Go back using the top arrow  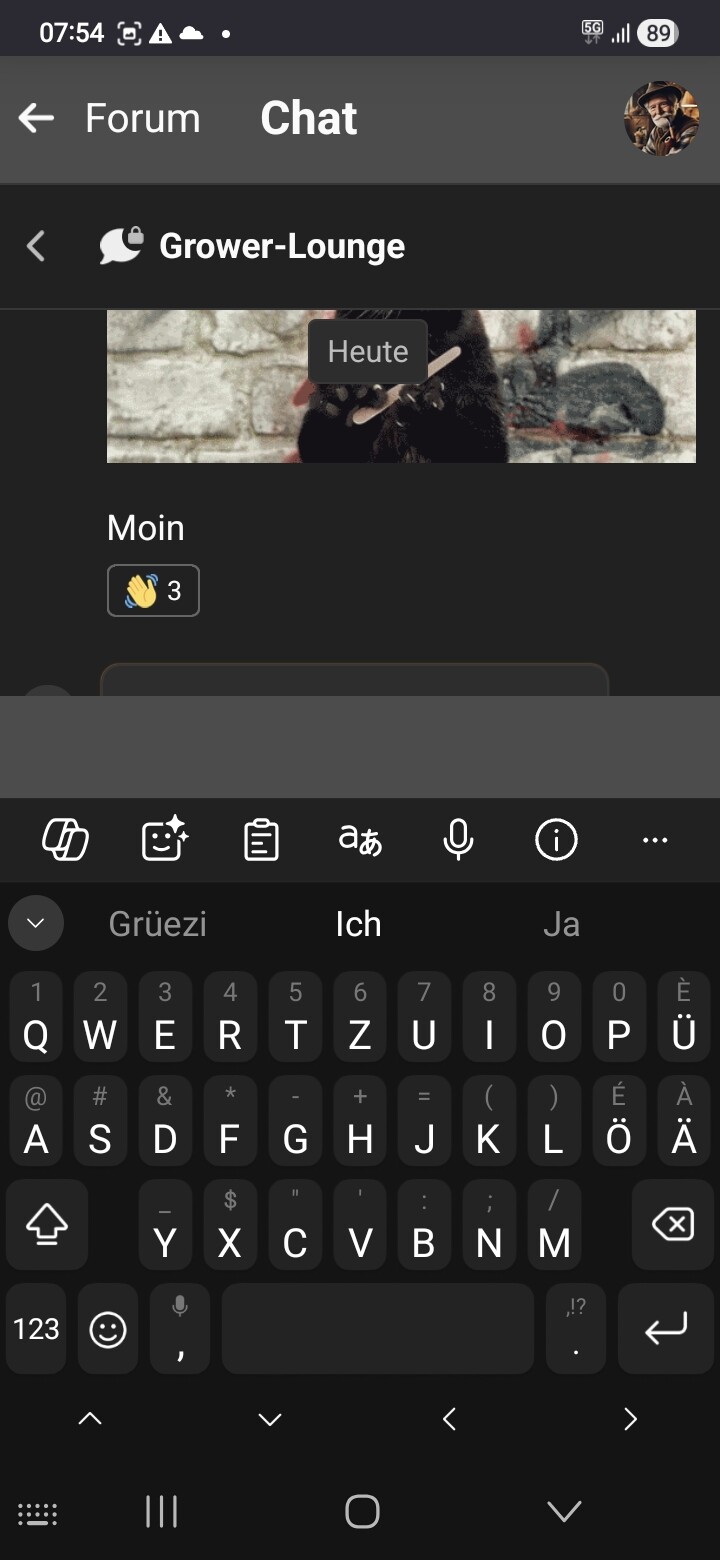point(36,118)
